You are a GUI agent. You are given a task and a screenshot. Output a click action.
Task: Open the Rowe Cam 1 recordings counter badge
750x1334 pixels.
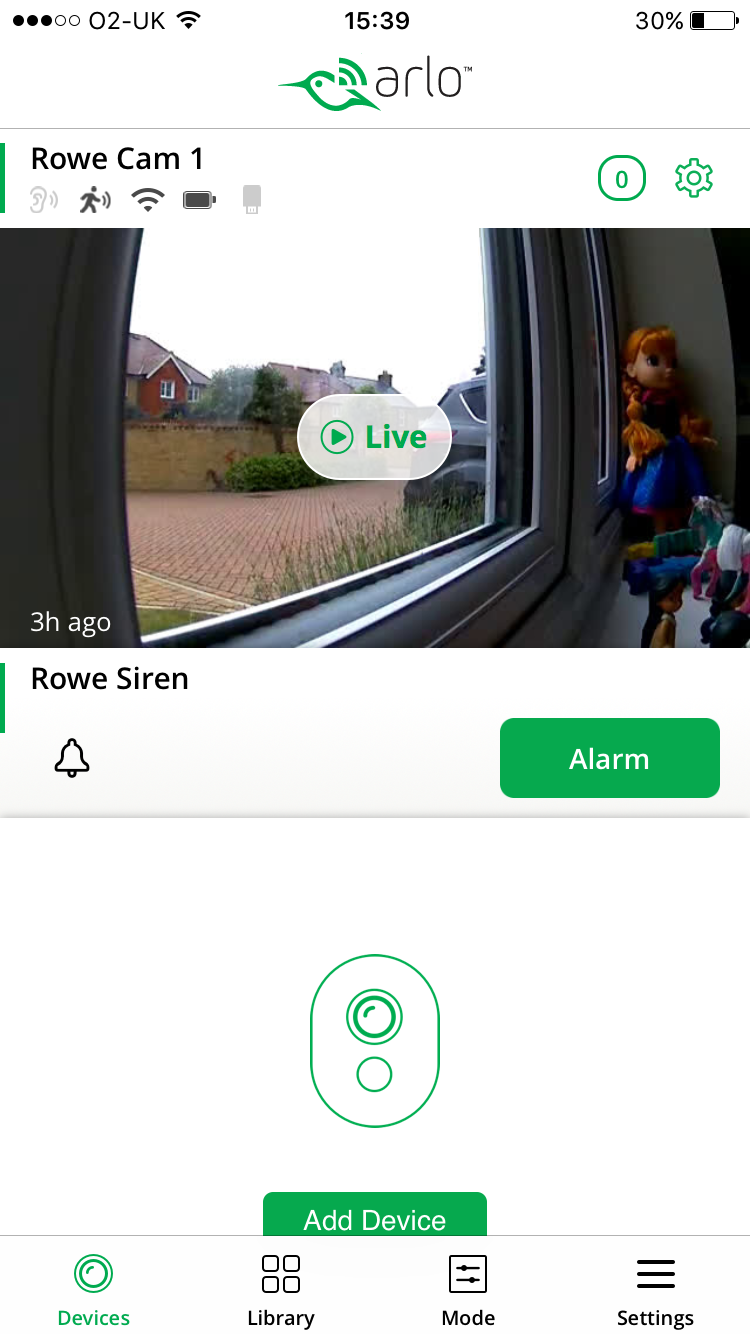[x=621, y=180]
